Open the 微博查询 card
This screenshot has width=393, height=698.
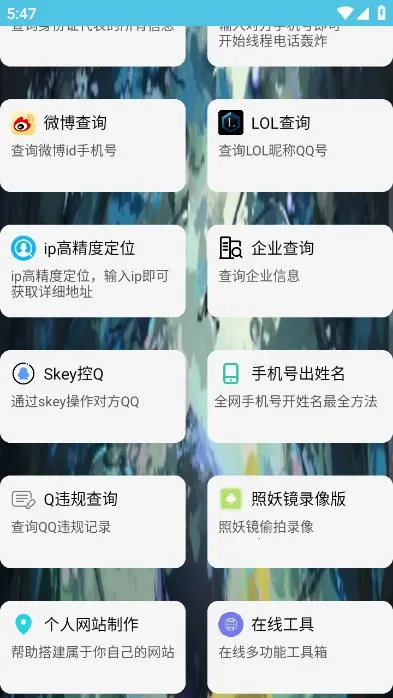tap(93, 146)
